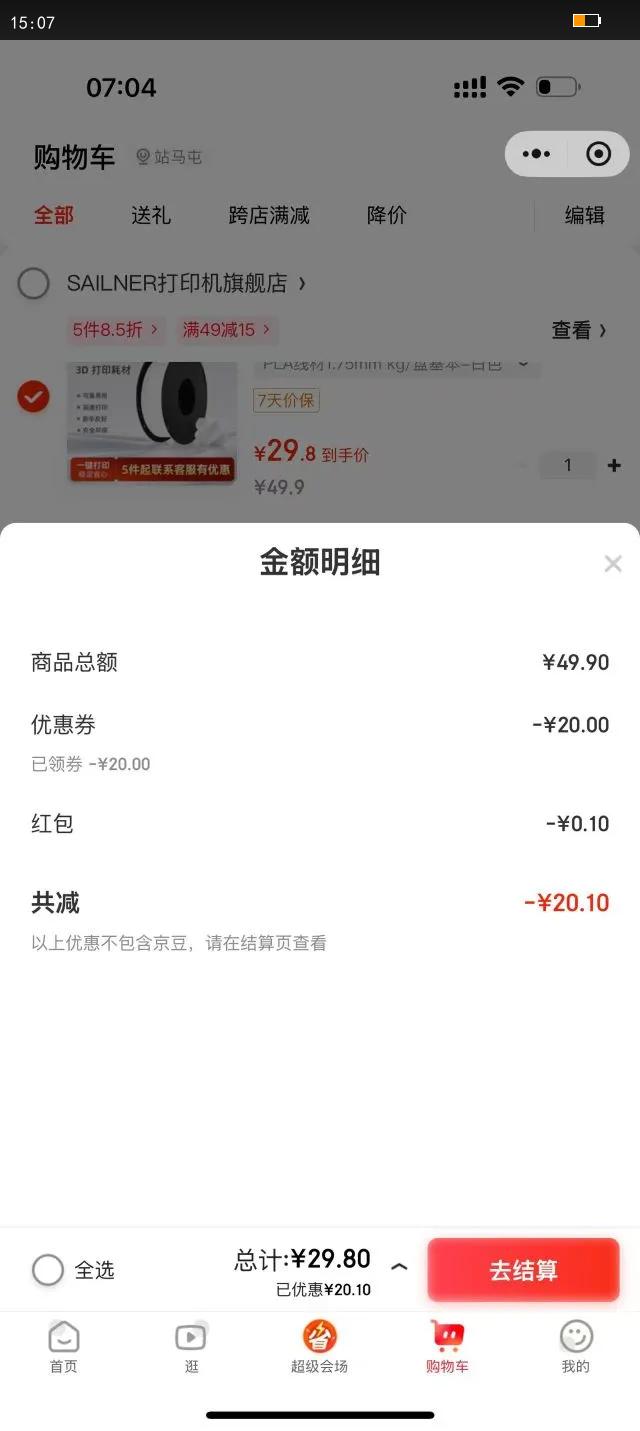Open the 查看 link for shop promotions
640x1431 pixels.
579,330
